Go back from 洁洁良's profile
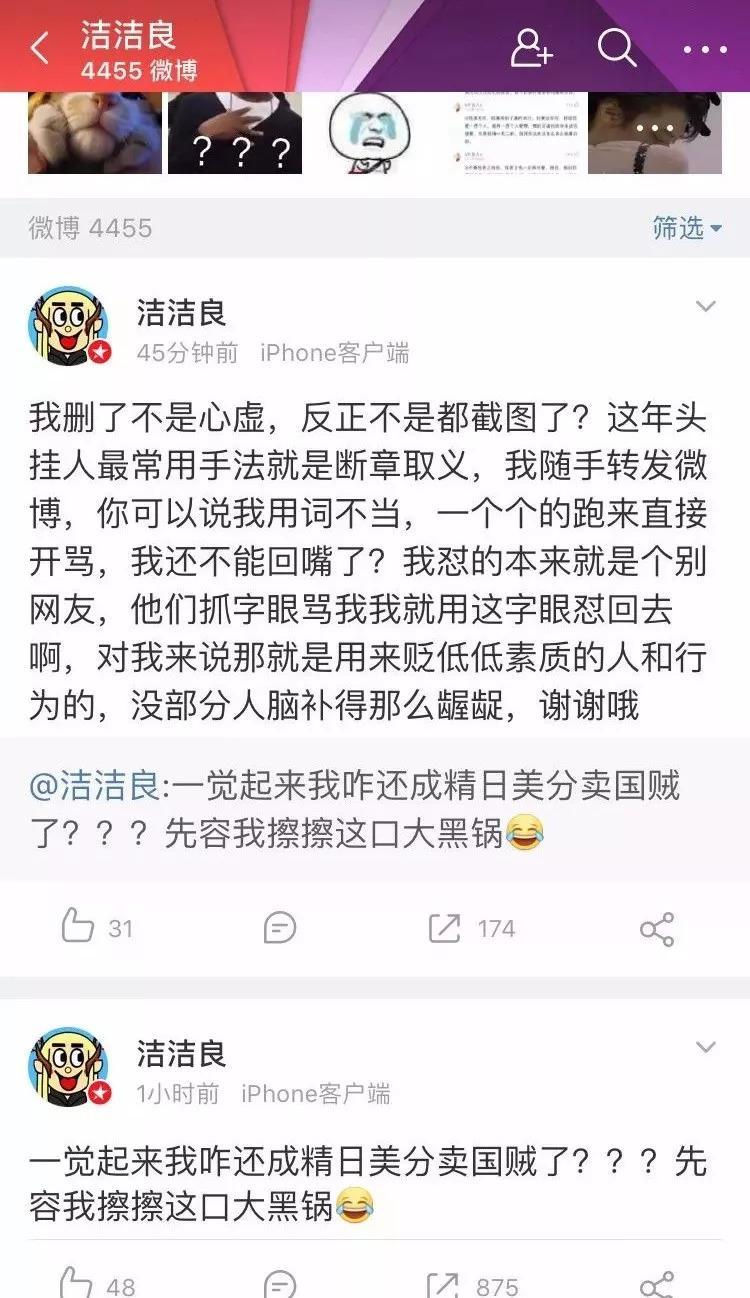Image resolution: width=750 pixels, height=1298 pixels. coord(40,47)
